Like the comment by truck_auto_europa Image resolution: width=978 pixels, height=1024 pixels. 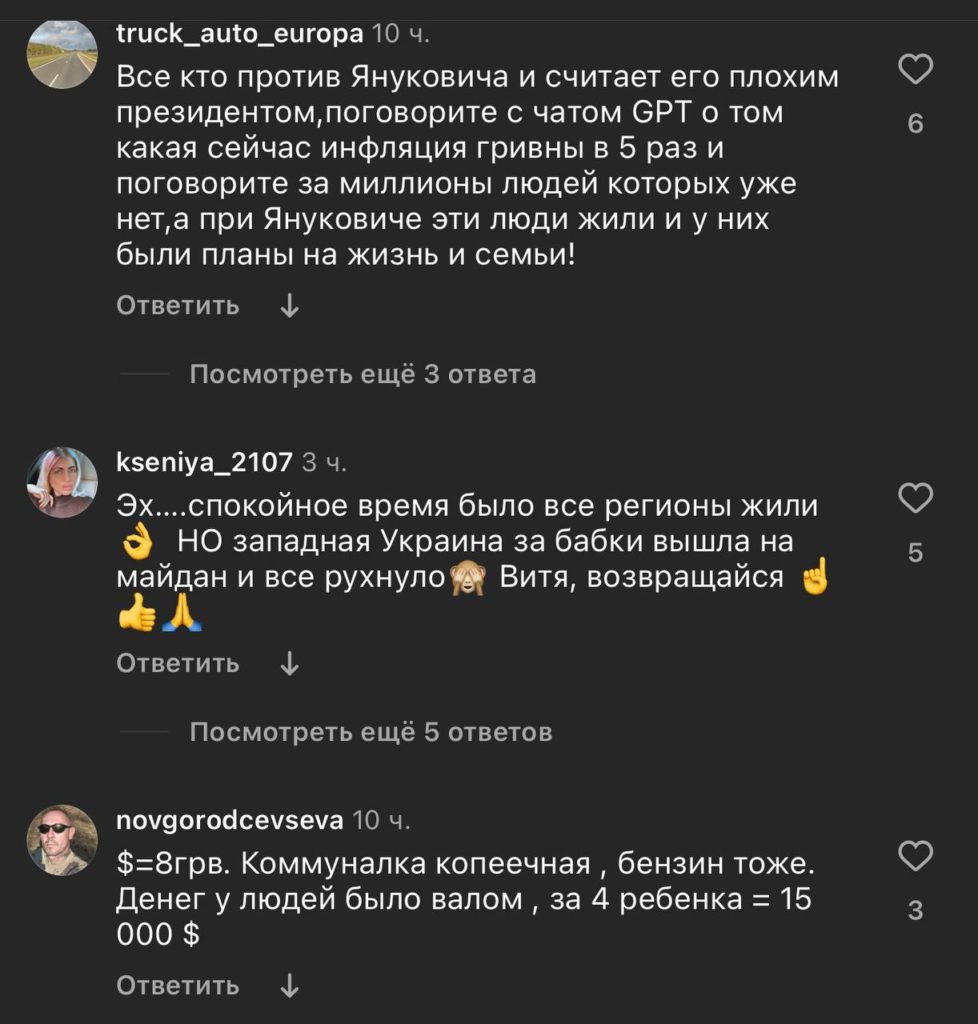[916, 70]
